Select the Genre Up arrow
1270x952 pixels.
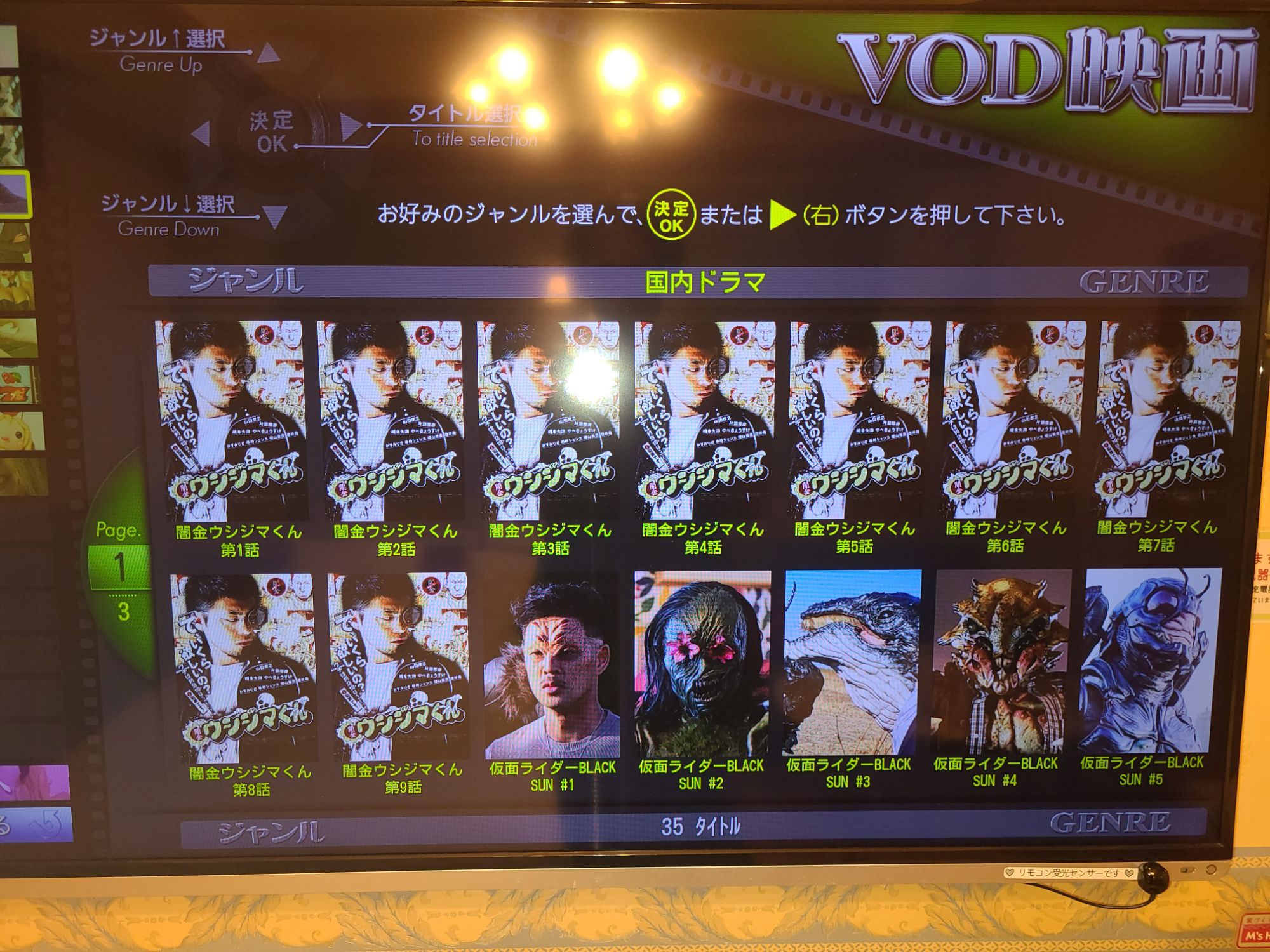(x=269, y=54)
